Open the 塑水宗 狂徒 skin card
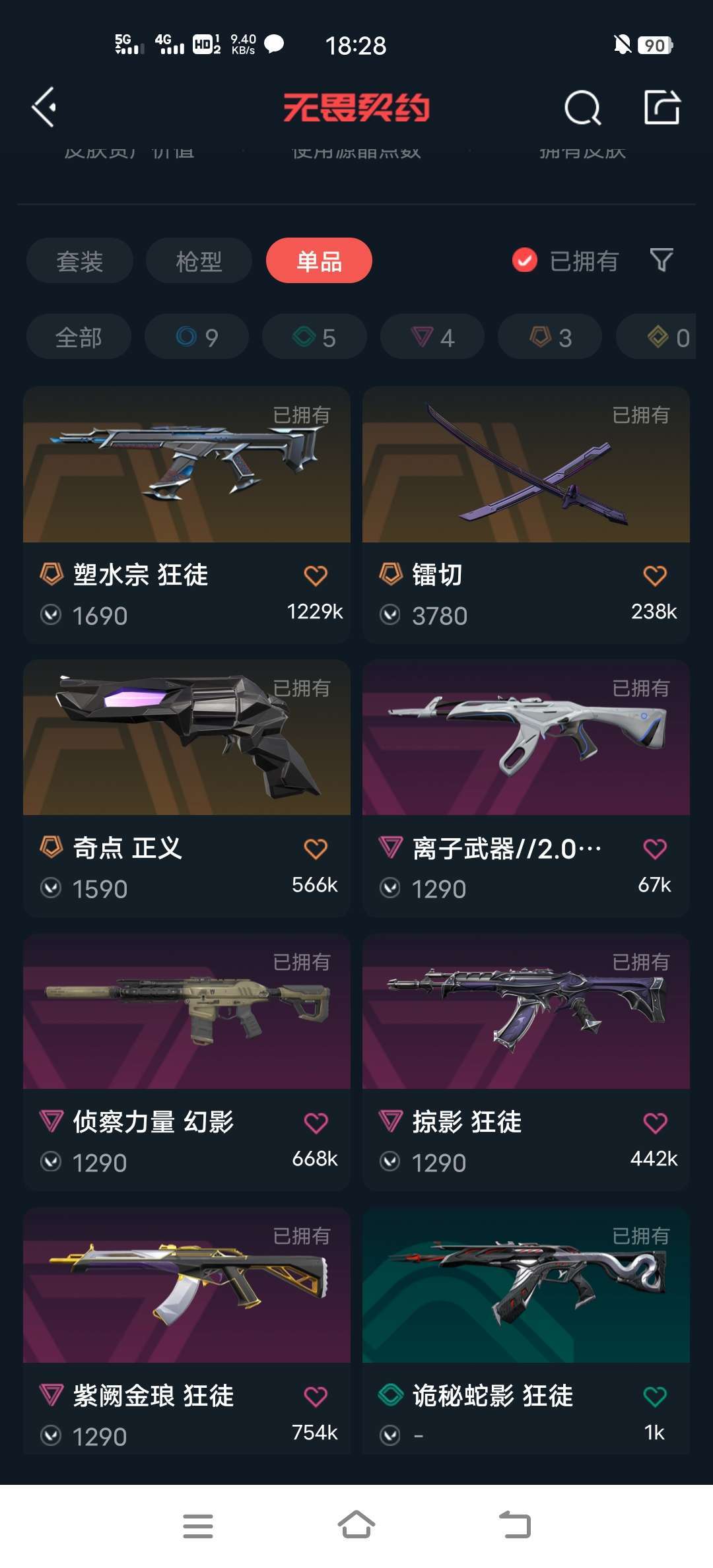The width and height of the screenshot is (713, 1568). pos(187,515)
